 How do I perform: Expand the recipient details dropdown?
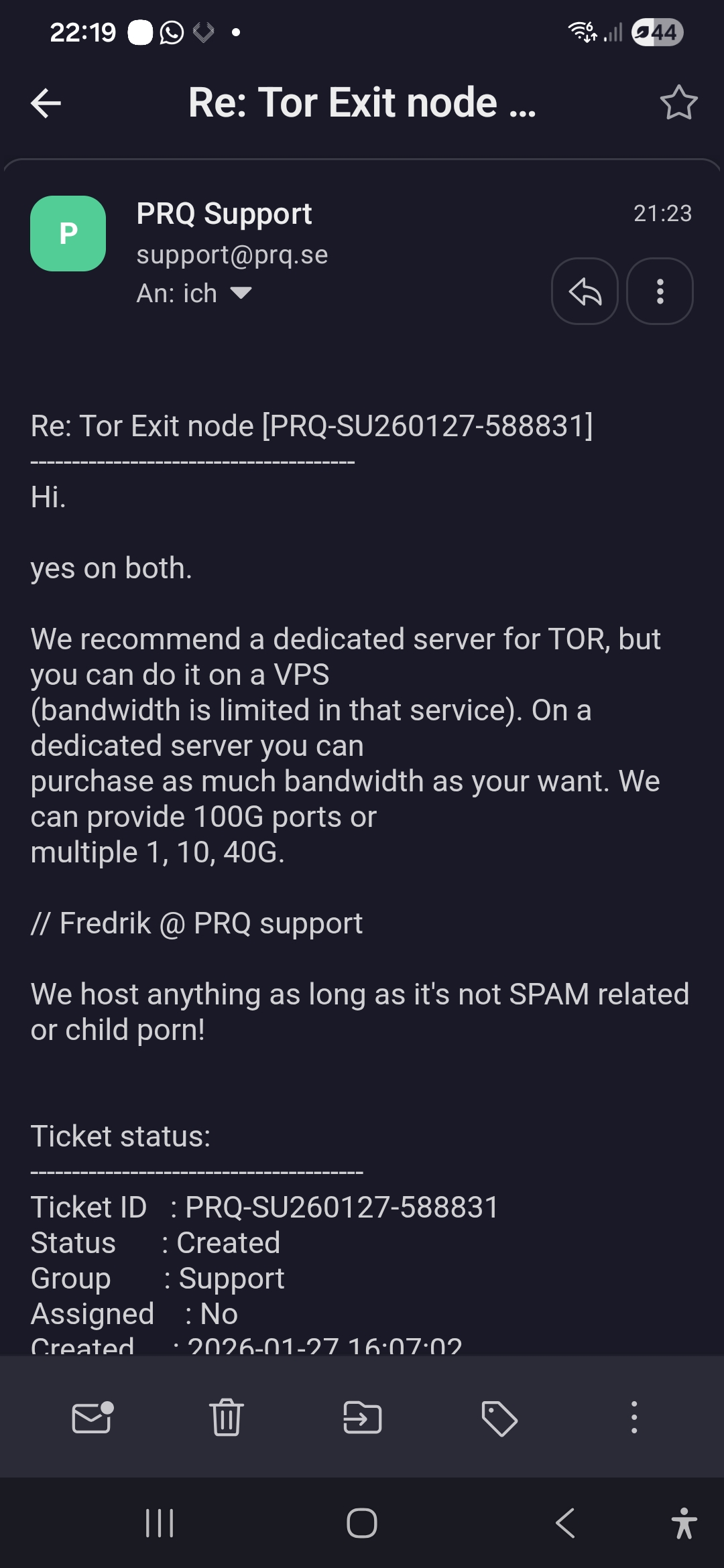(x=241, y=293)
